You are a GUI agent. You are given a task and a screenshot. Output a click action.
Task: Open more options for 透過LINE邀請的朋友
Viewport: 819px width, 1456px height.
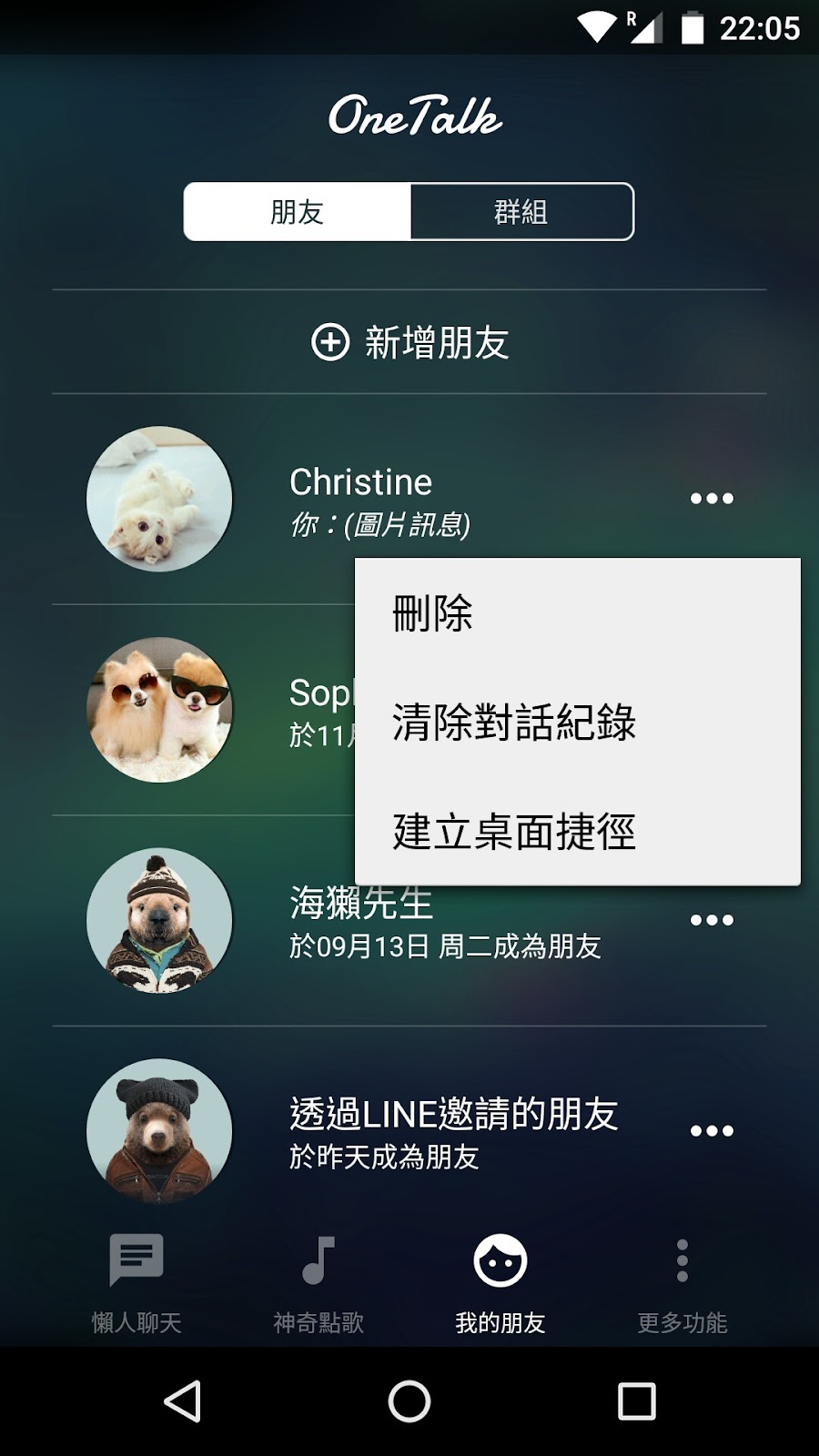pos(711,1131)
